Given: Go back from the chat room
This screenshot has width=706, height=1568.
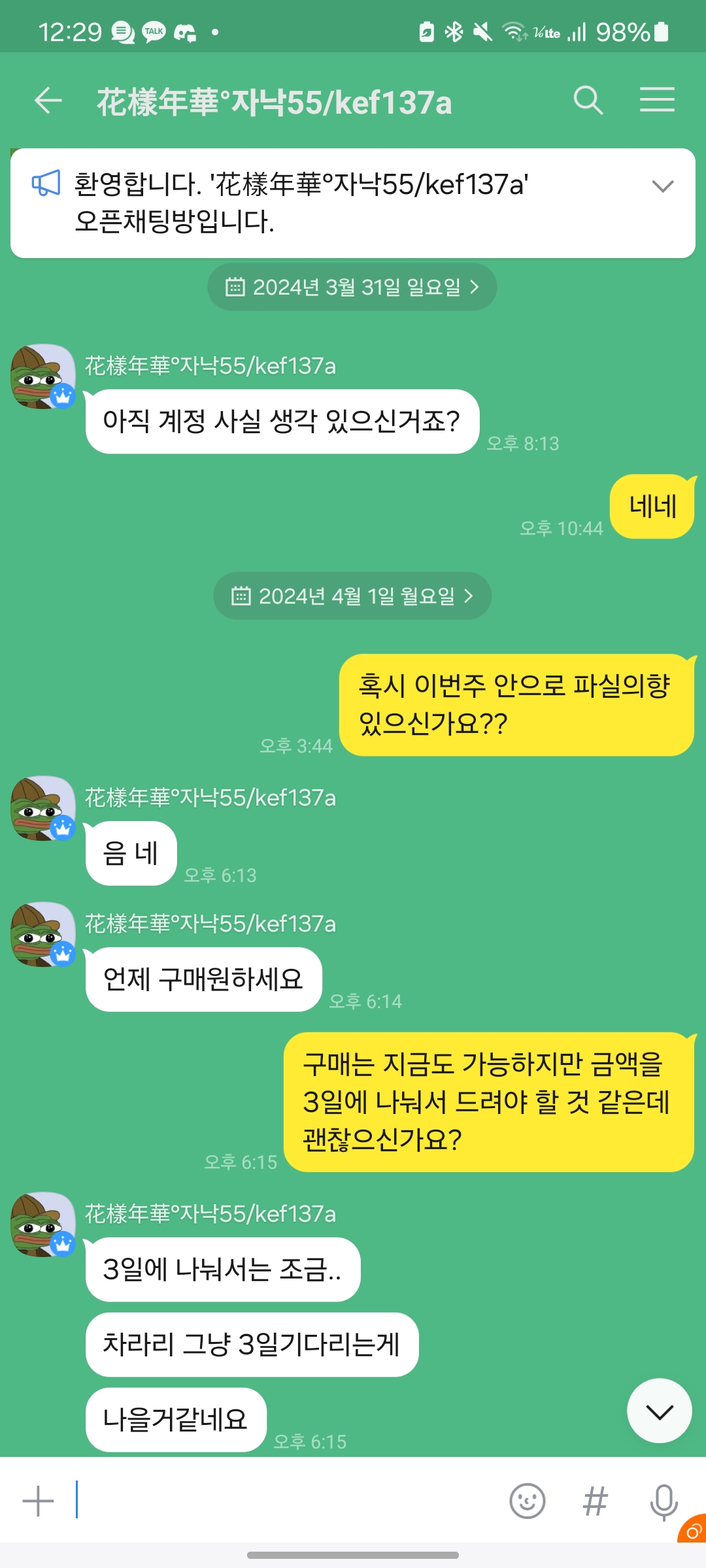Looking at the screenshot, I should (48, 101).
